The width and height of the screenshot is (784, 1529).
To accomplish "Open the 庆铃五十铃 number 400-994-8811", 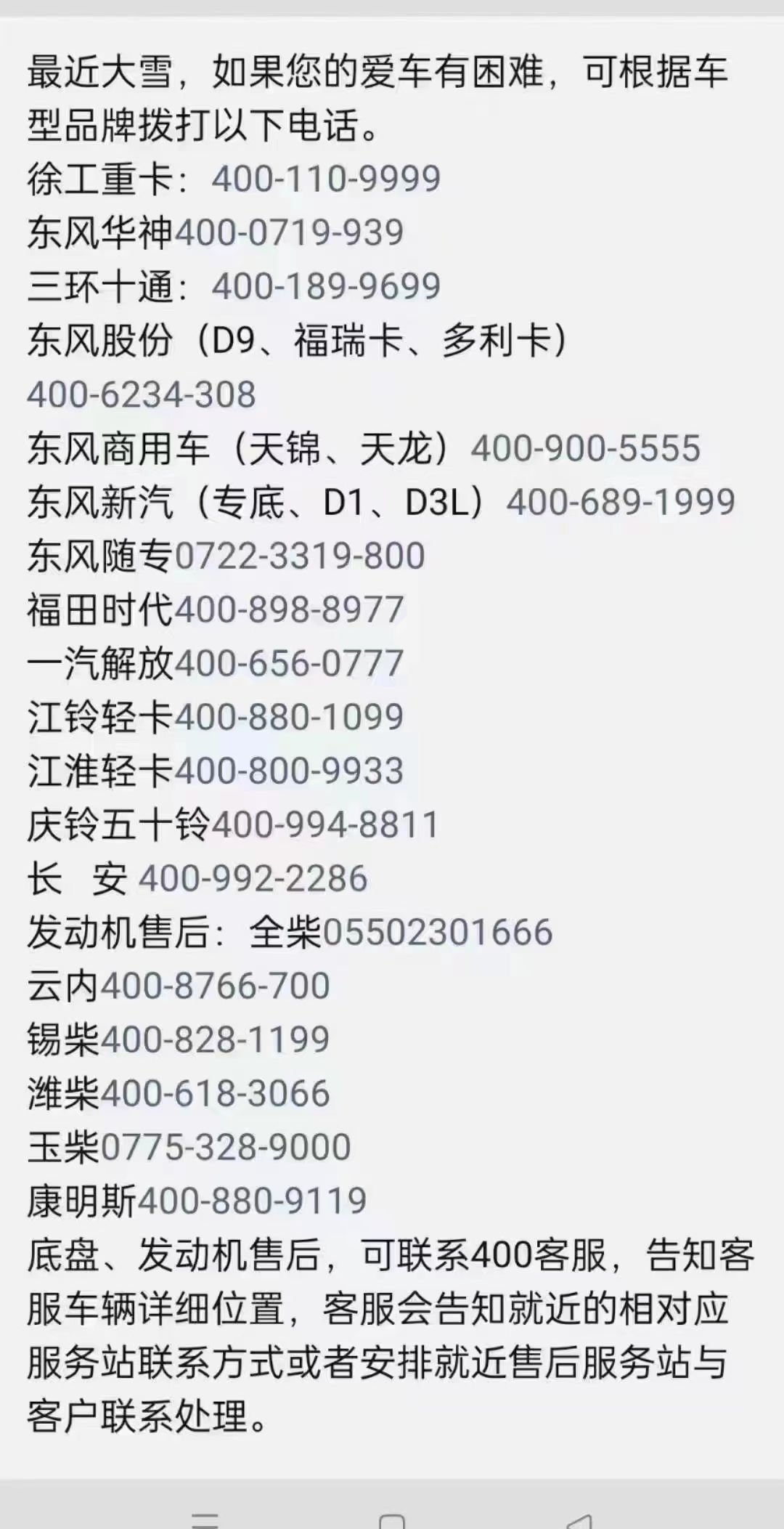I will pos(325,824).
